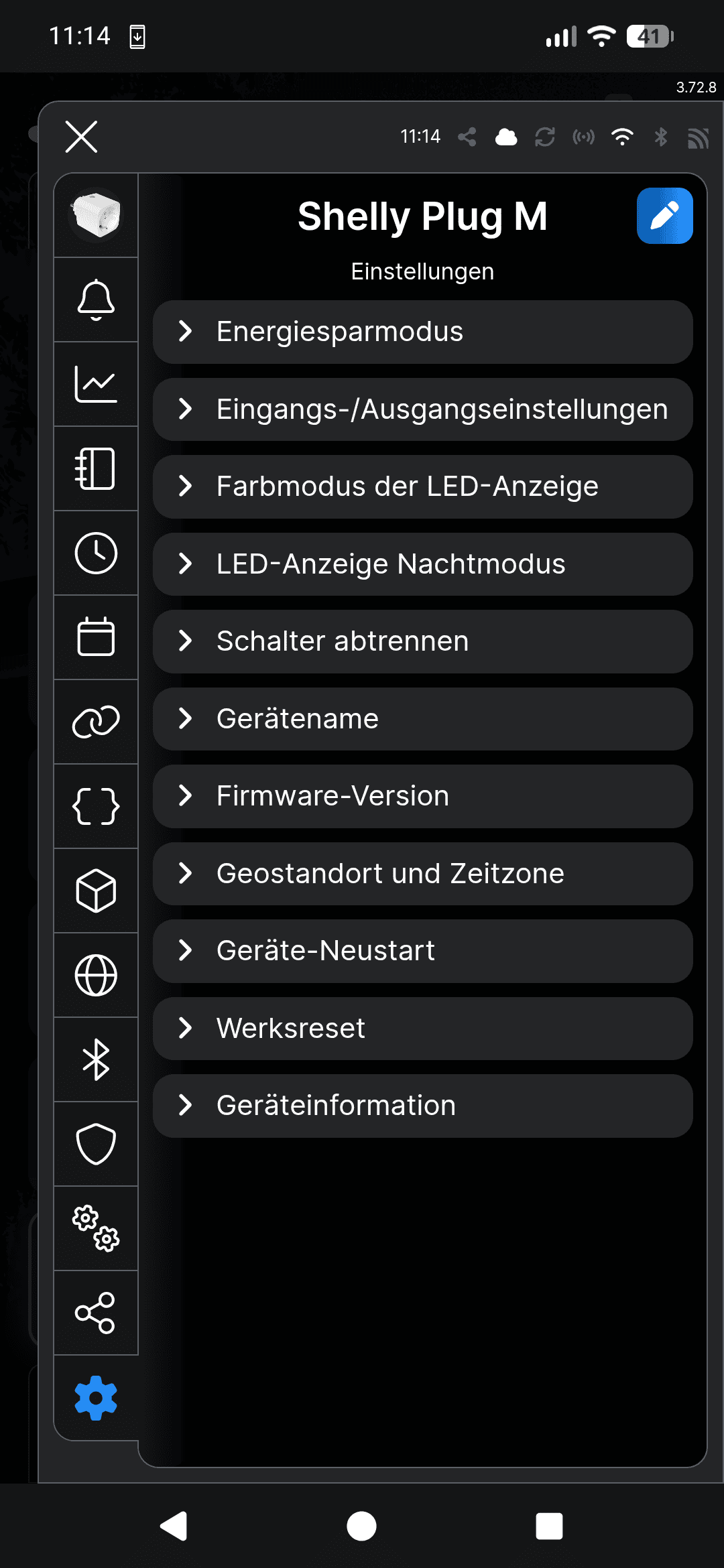Expand the Geräte-Neustart row

coord(422,951)
